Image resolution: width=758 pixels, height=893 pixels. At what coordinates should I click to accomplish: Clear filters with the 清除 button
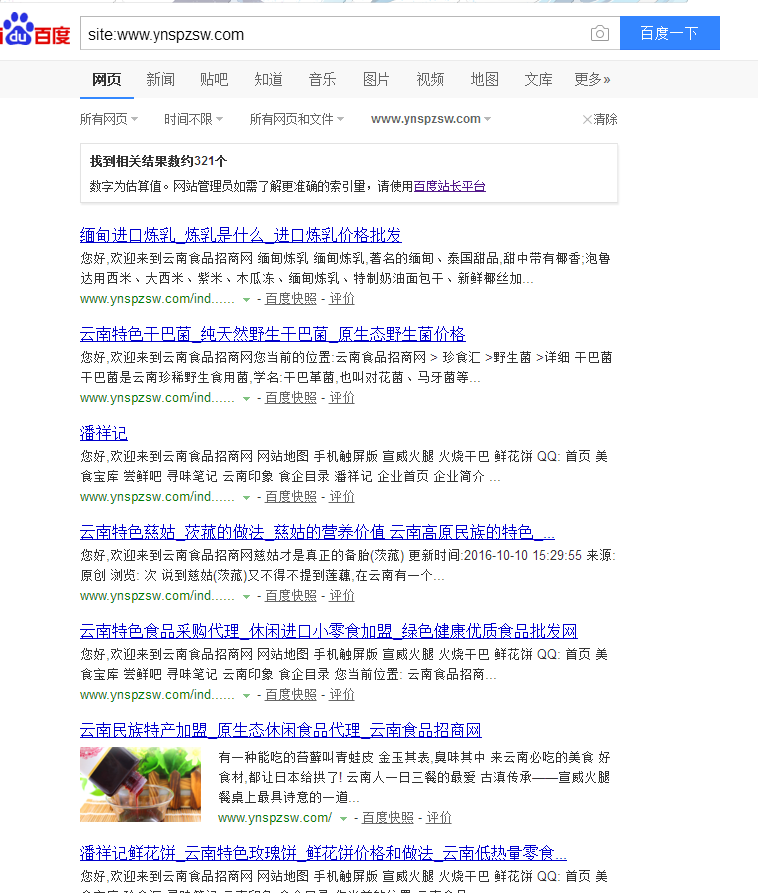pos(600,119)
